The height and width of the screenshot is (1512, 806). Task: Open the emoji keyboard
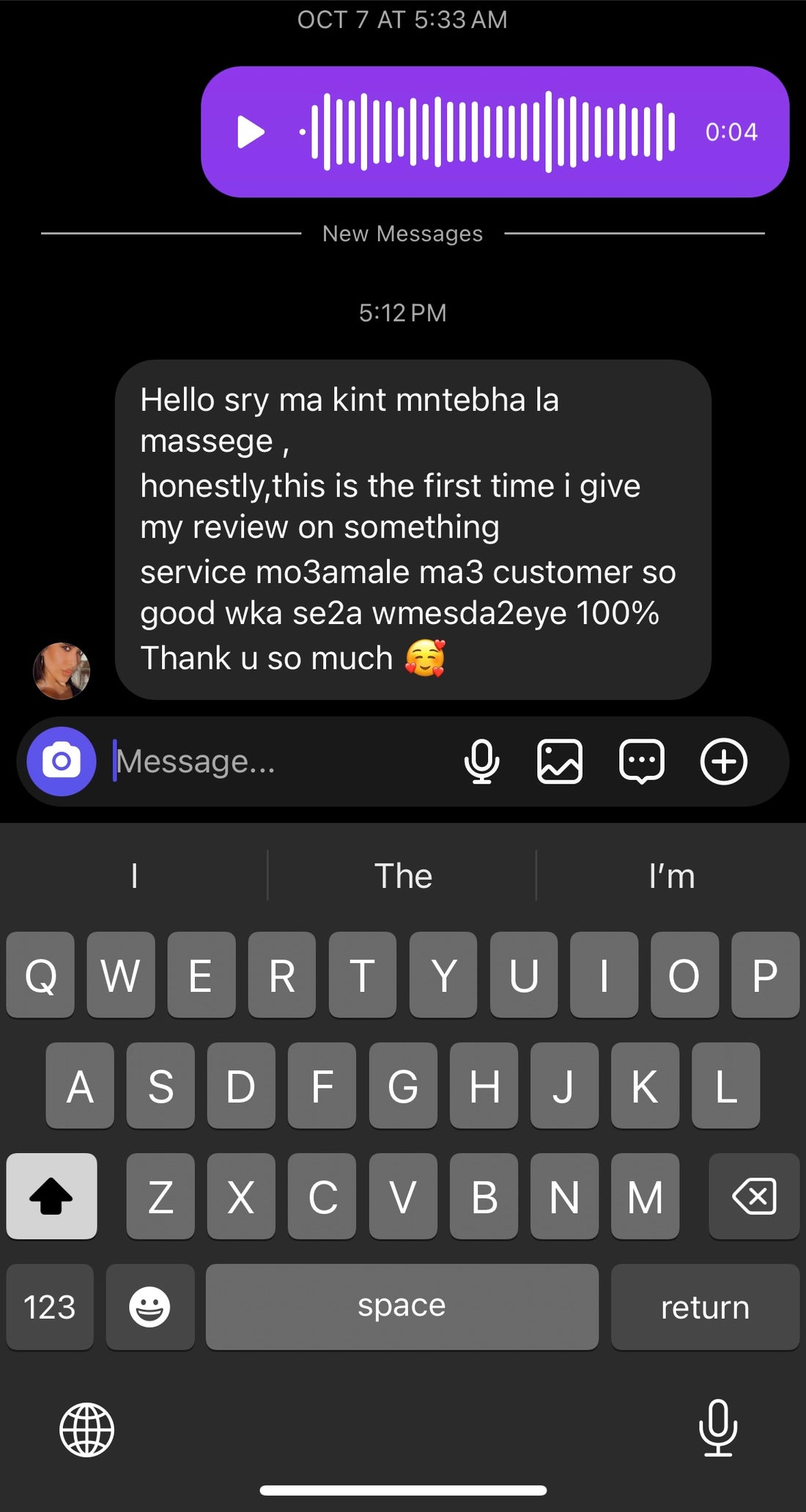pos(150,1307)
